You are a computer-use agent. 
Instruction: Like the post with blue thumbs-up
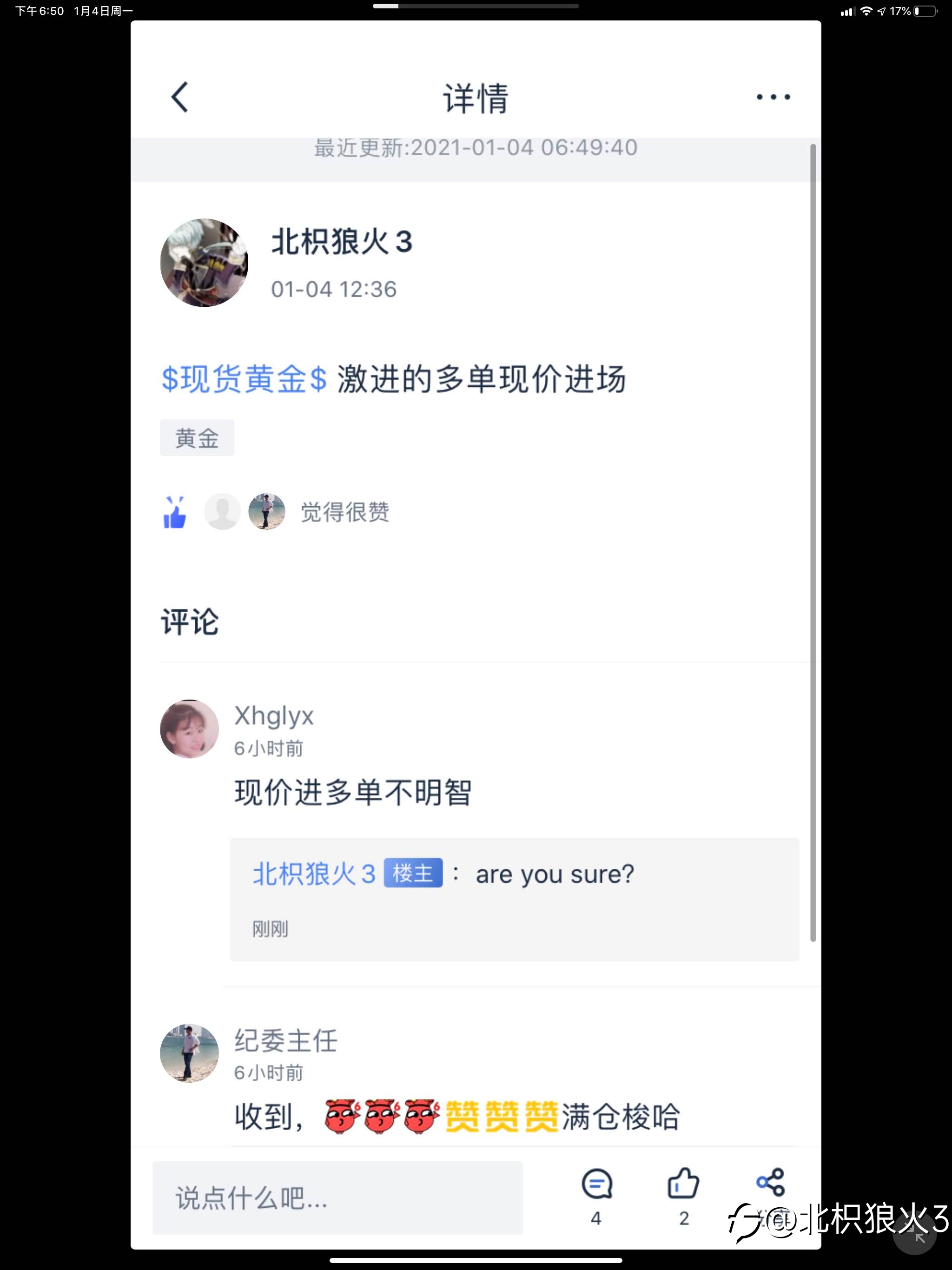(174, 511)
